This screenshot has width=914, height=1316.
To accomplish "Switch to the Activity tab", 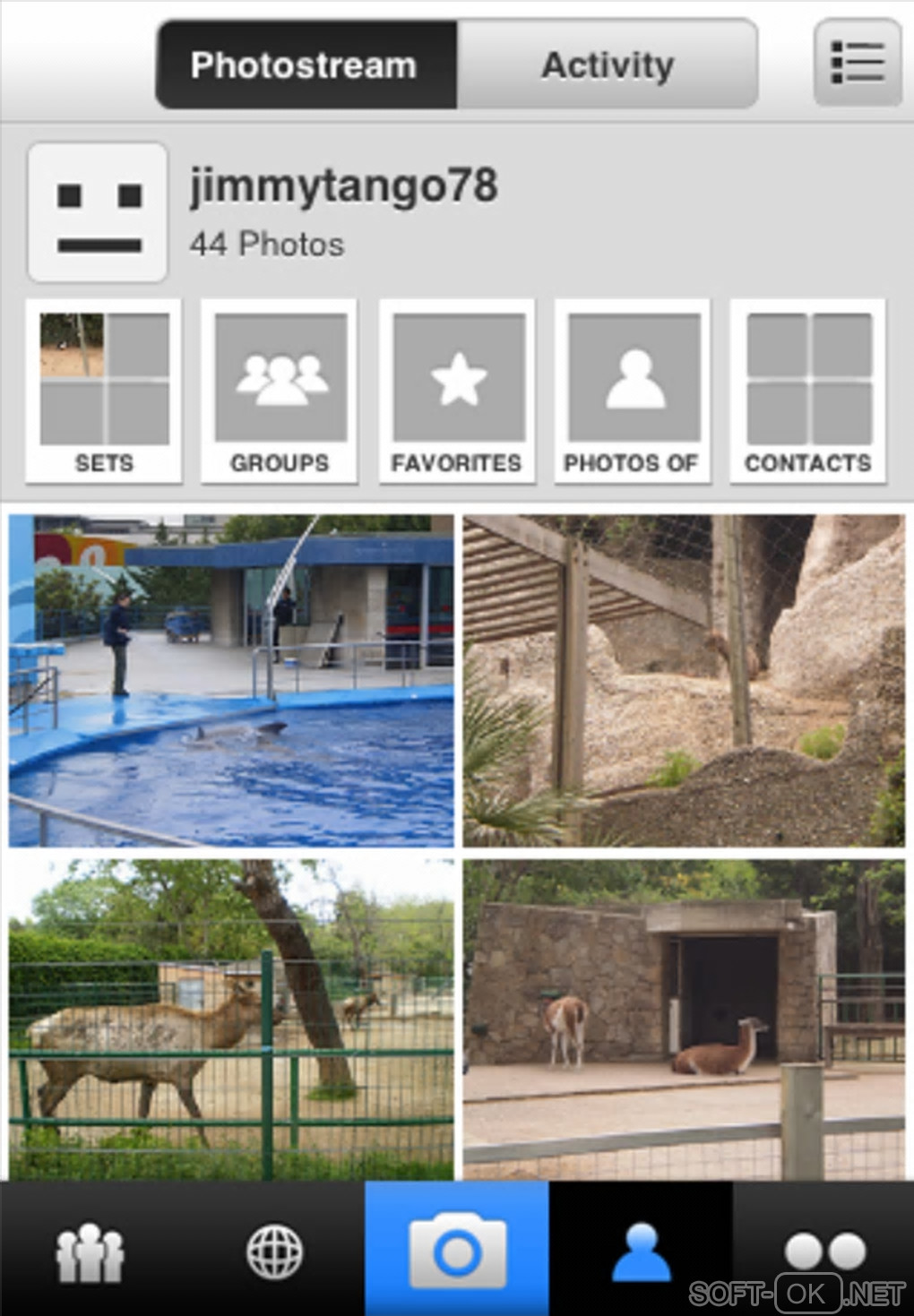I will (x=608, y=65).
